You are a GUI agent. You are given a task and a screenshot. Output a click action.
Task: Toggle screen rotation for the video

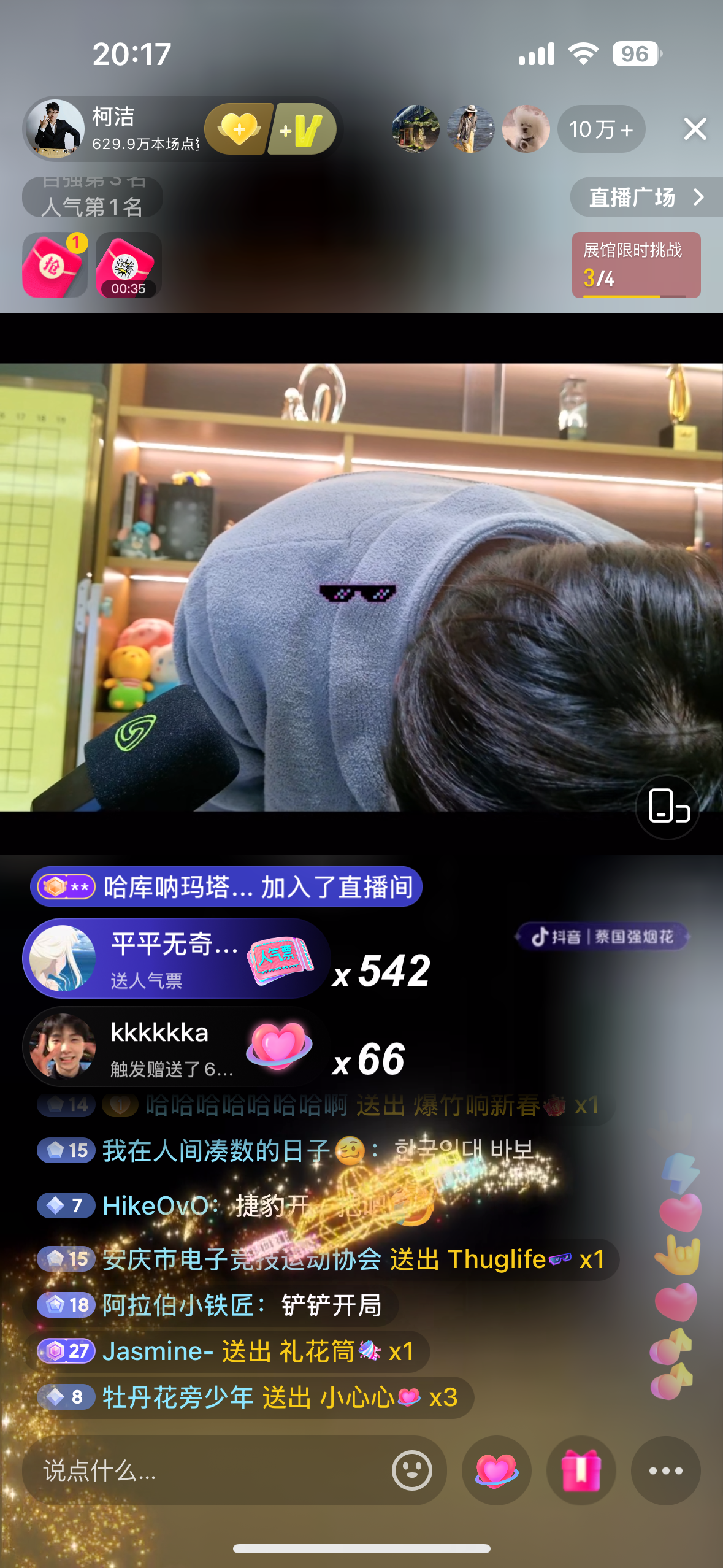pyautogui.click(x=668, y=805)
